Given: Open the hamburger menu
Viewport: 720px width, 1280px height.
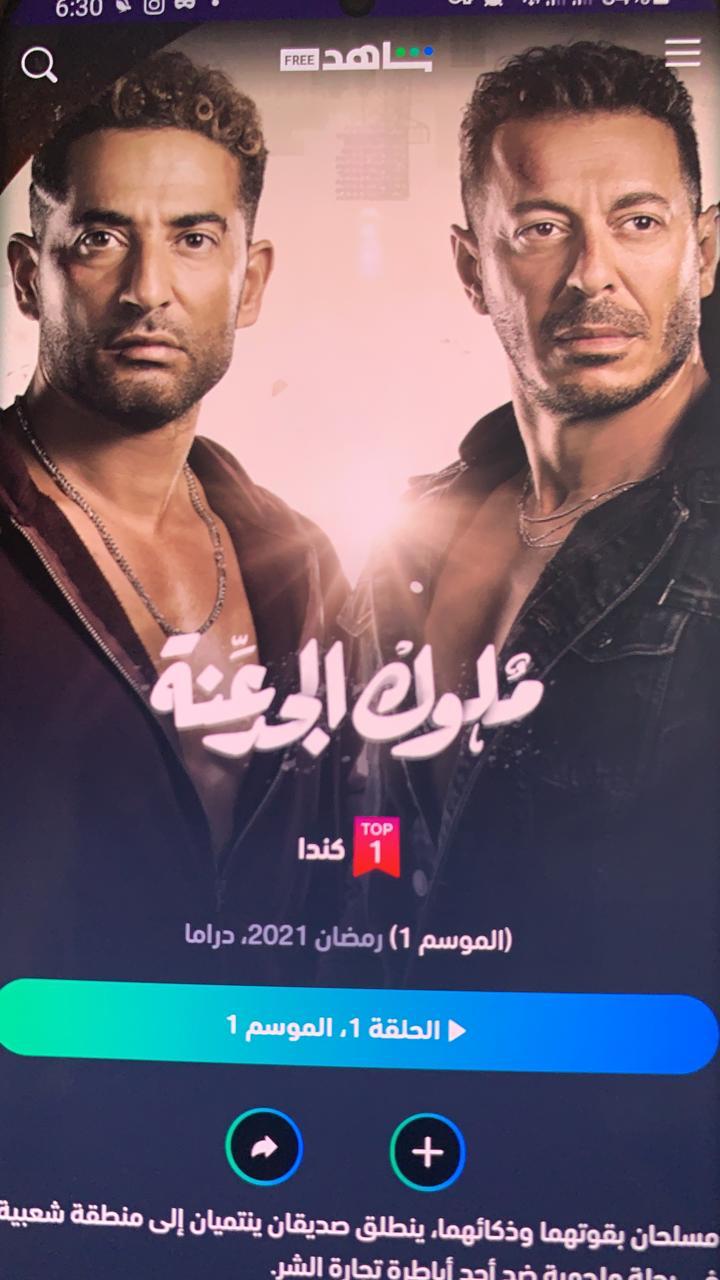Looking at the screenshot, I should point(683,53).
